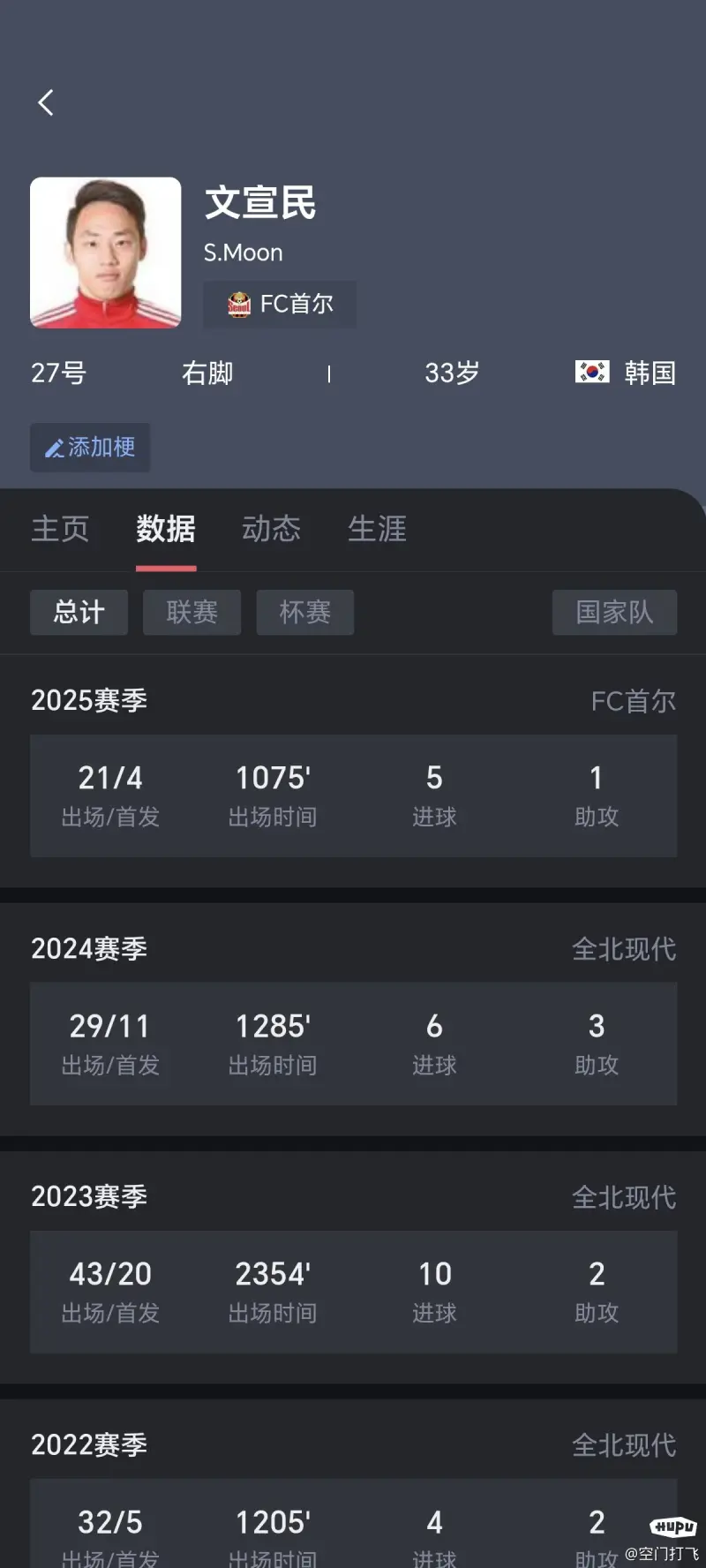Select the 总计 filter chip
Image resolution: width=706 pixels, height=1568 pixels.
click(x=79, y=613)
